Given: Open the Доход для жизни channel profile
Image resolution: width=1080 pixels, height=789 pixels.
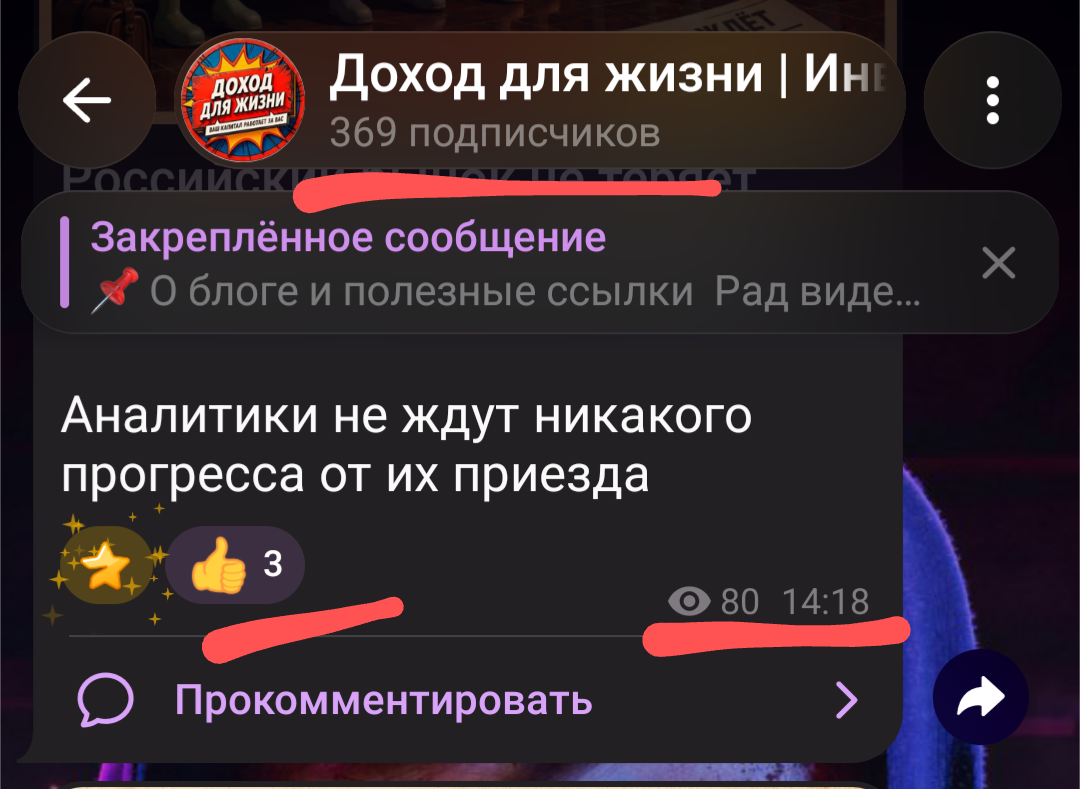Looking at the screenshot, I should tap(540, 101).
